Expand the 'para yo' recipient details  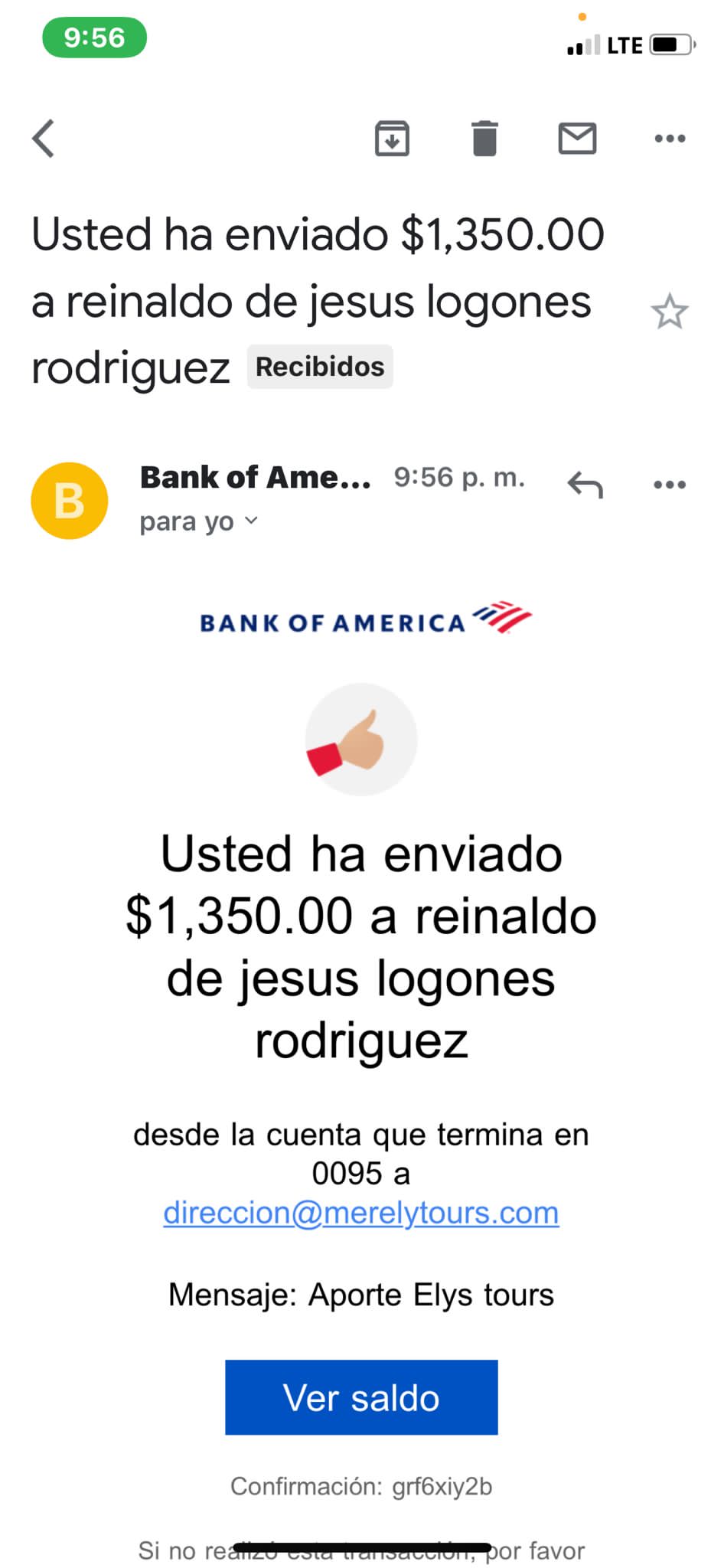(199, 521)
